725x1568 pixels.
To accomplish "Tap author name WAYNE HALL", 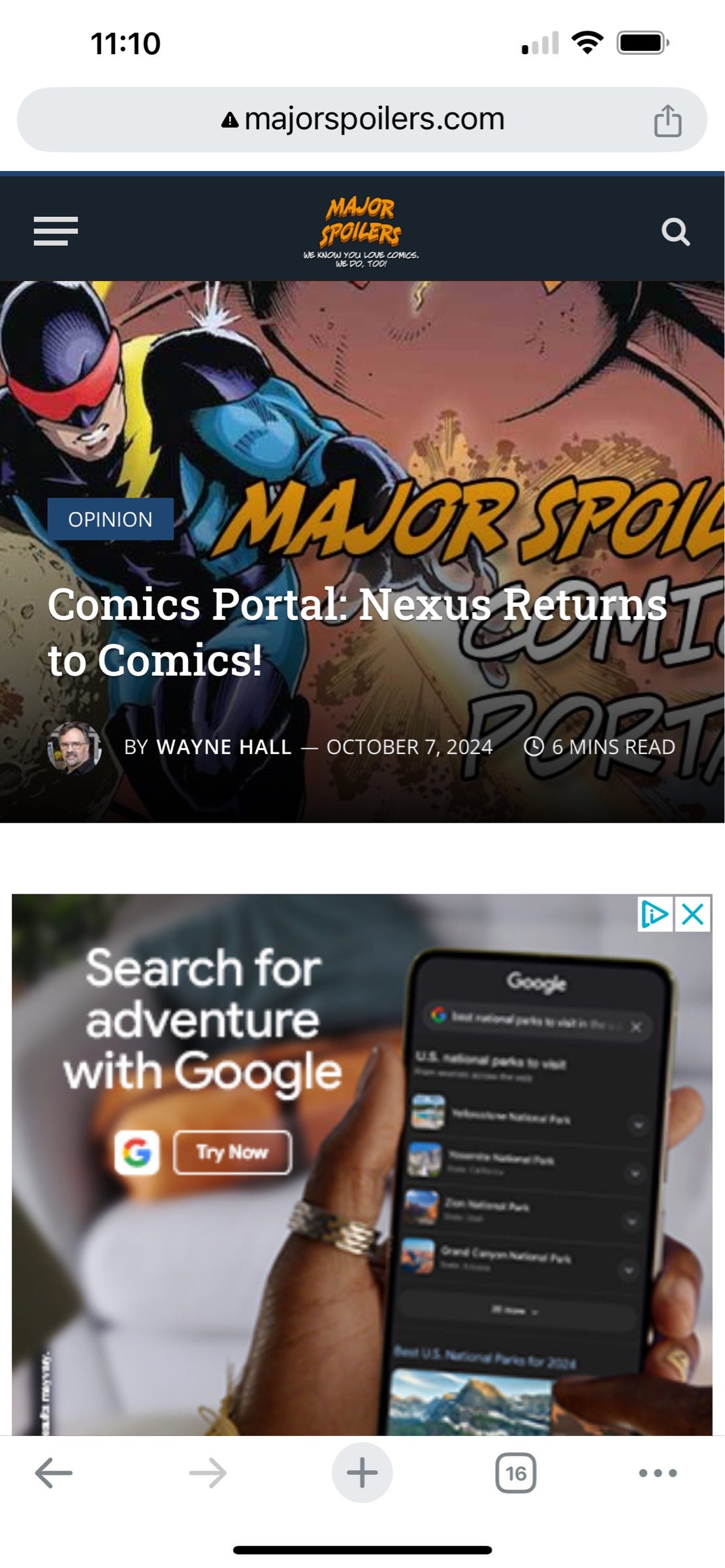I will coord(223,747).
